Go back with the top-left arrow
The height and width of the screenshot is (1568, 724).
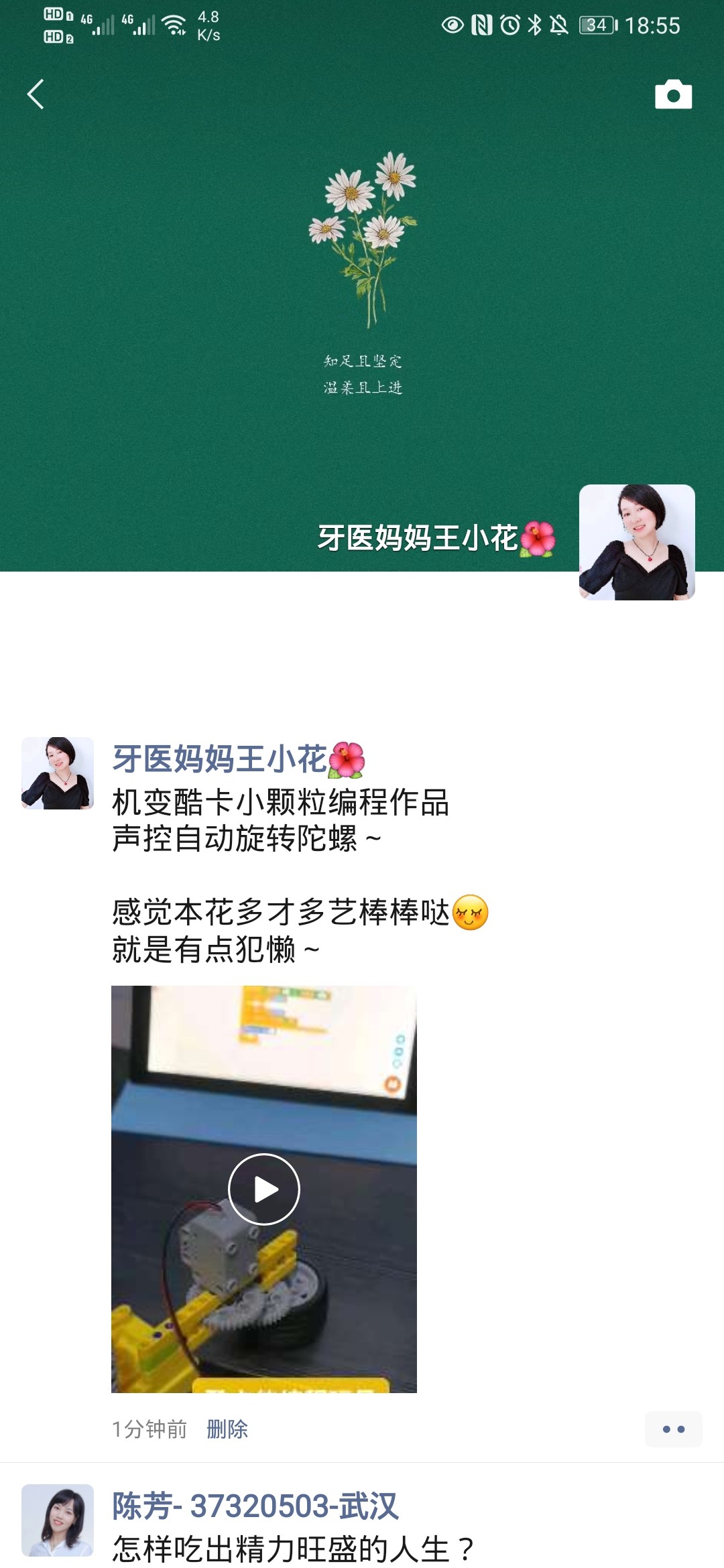(36, 94)
